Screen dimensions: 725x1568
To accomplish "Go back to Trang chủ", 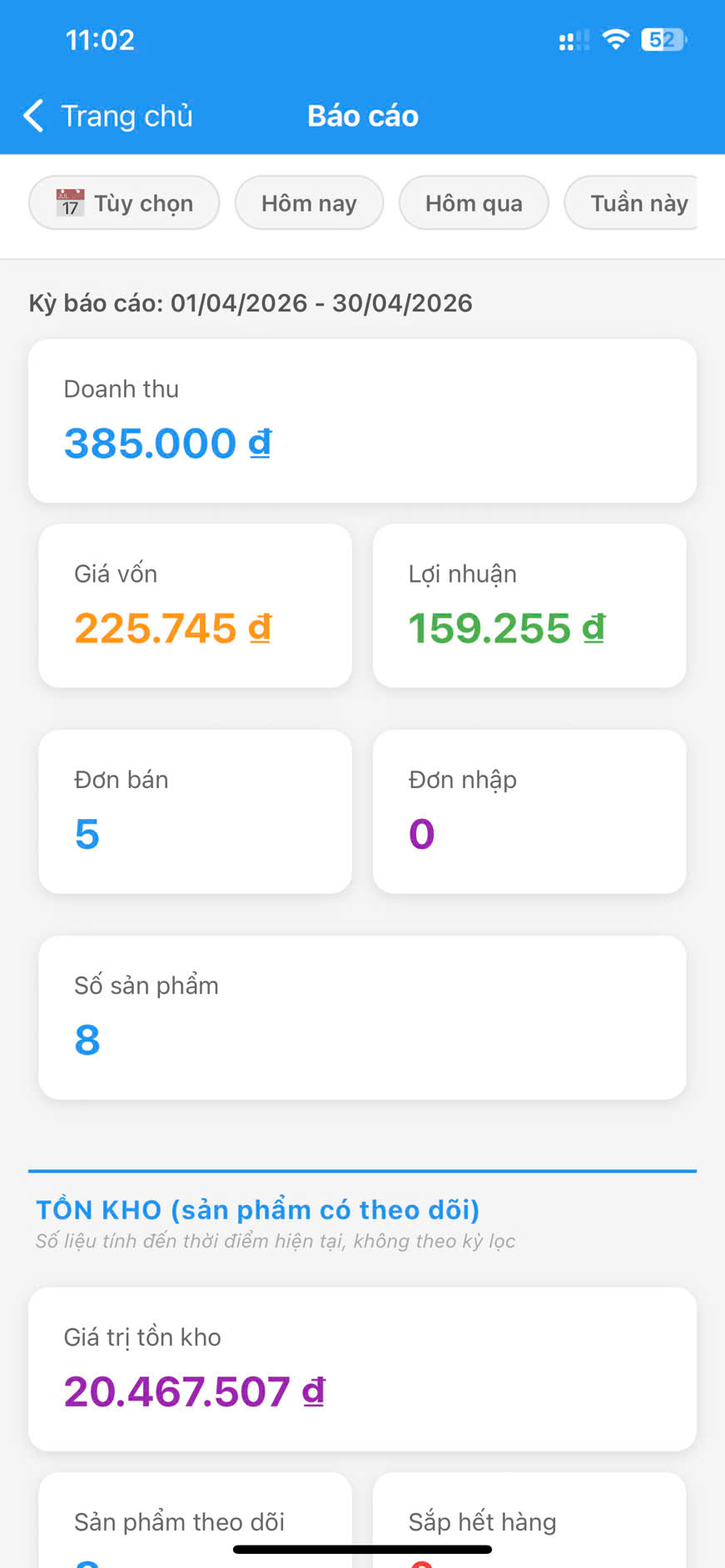I will (108, 117).
